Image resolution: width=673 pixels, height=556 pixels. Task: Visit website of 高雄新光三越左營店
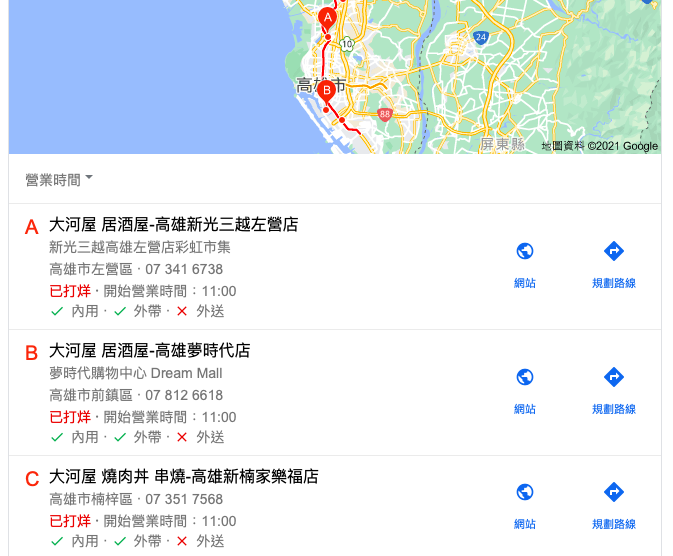point(524,263)
